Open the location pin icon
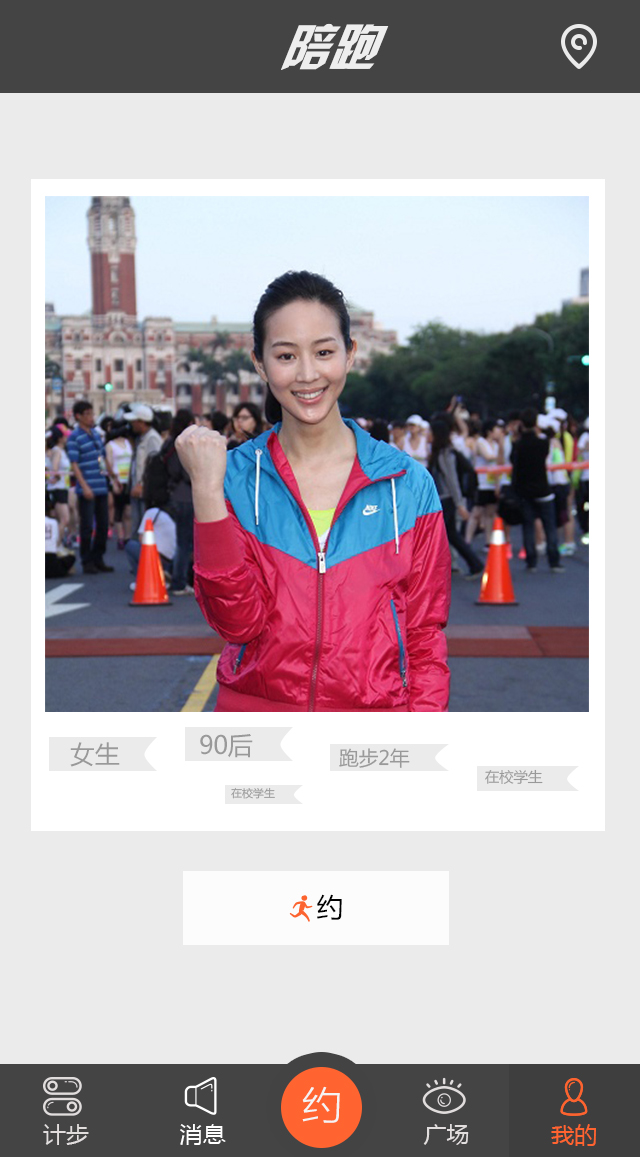The image size is (640, 1157). coord(578,46)
